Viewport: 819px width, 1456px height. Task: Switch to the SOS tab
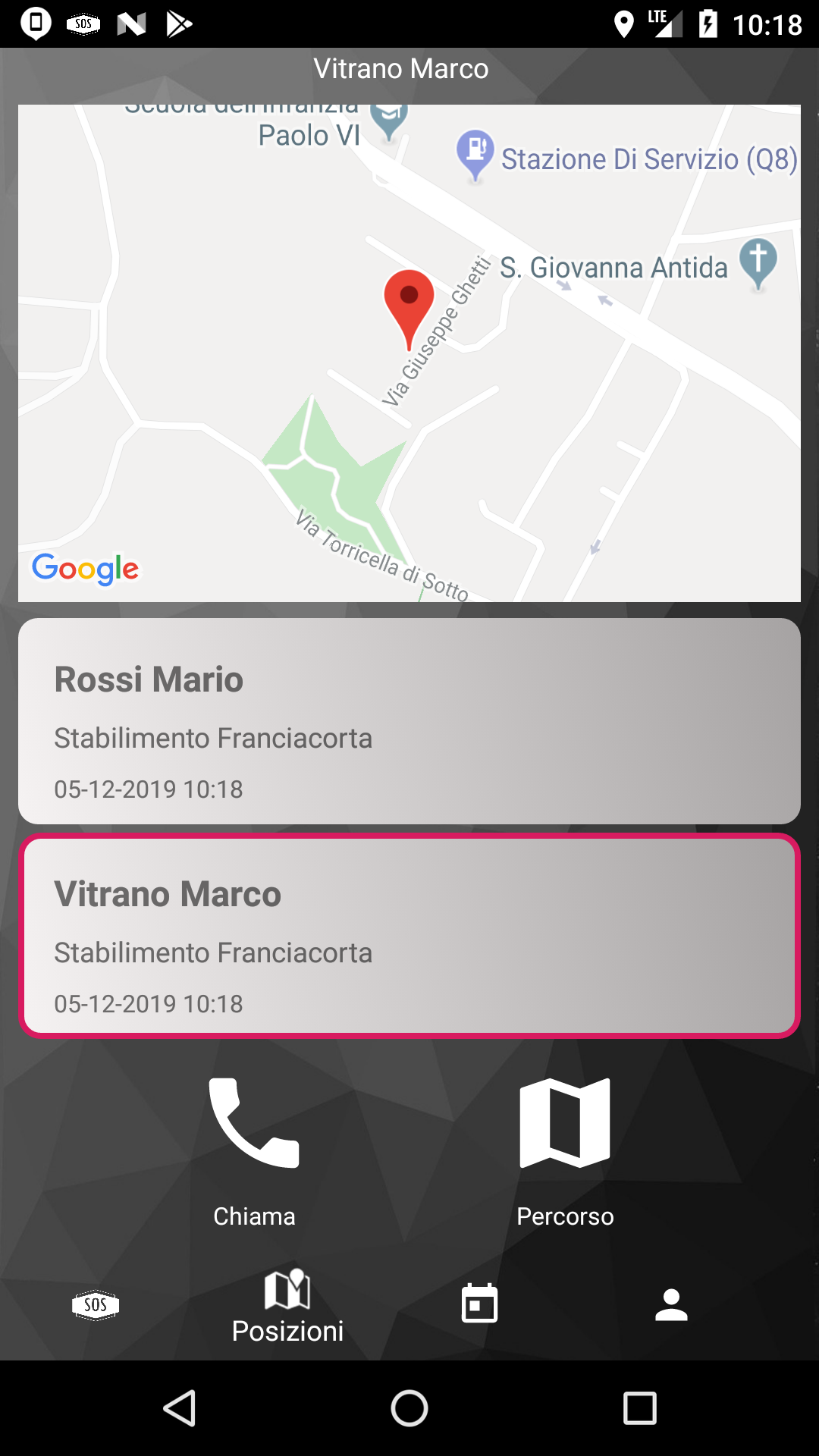[96, 1305]
